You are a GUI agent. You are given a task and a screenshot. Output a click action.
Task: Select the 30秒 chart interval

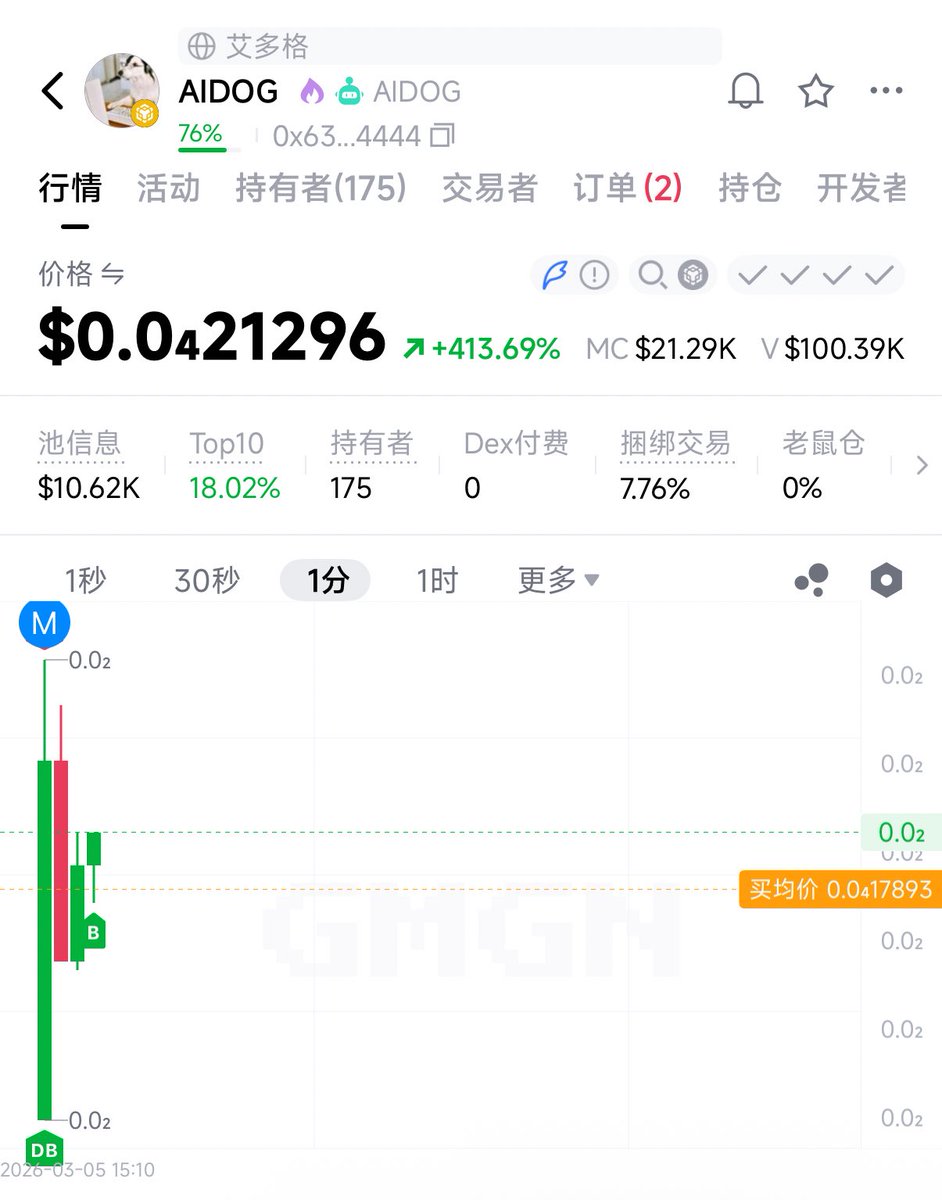207,580
